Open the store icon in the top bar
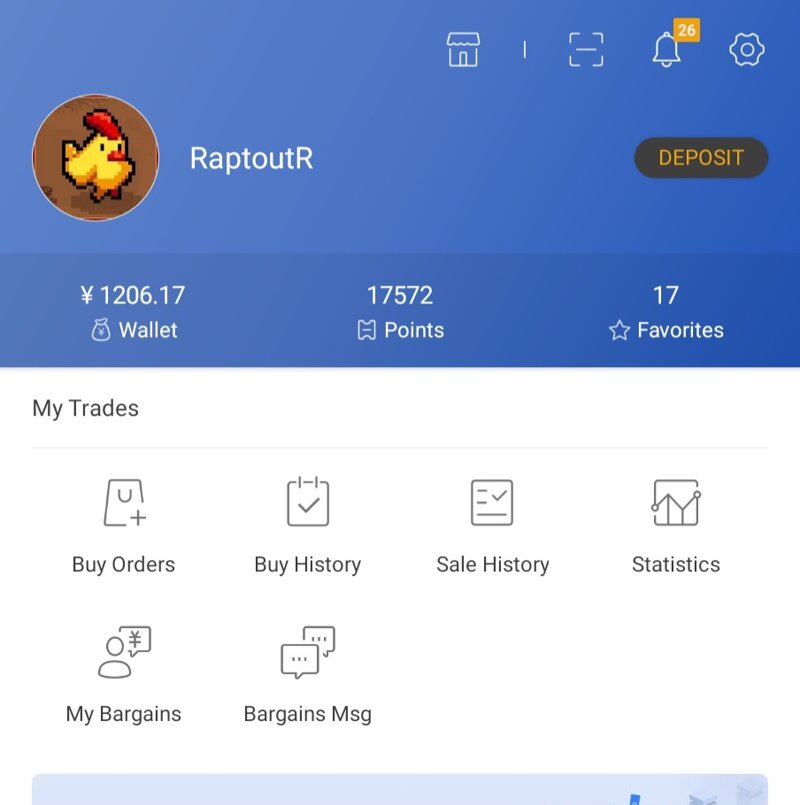 point(463,49)
